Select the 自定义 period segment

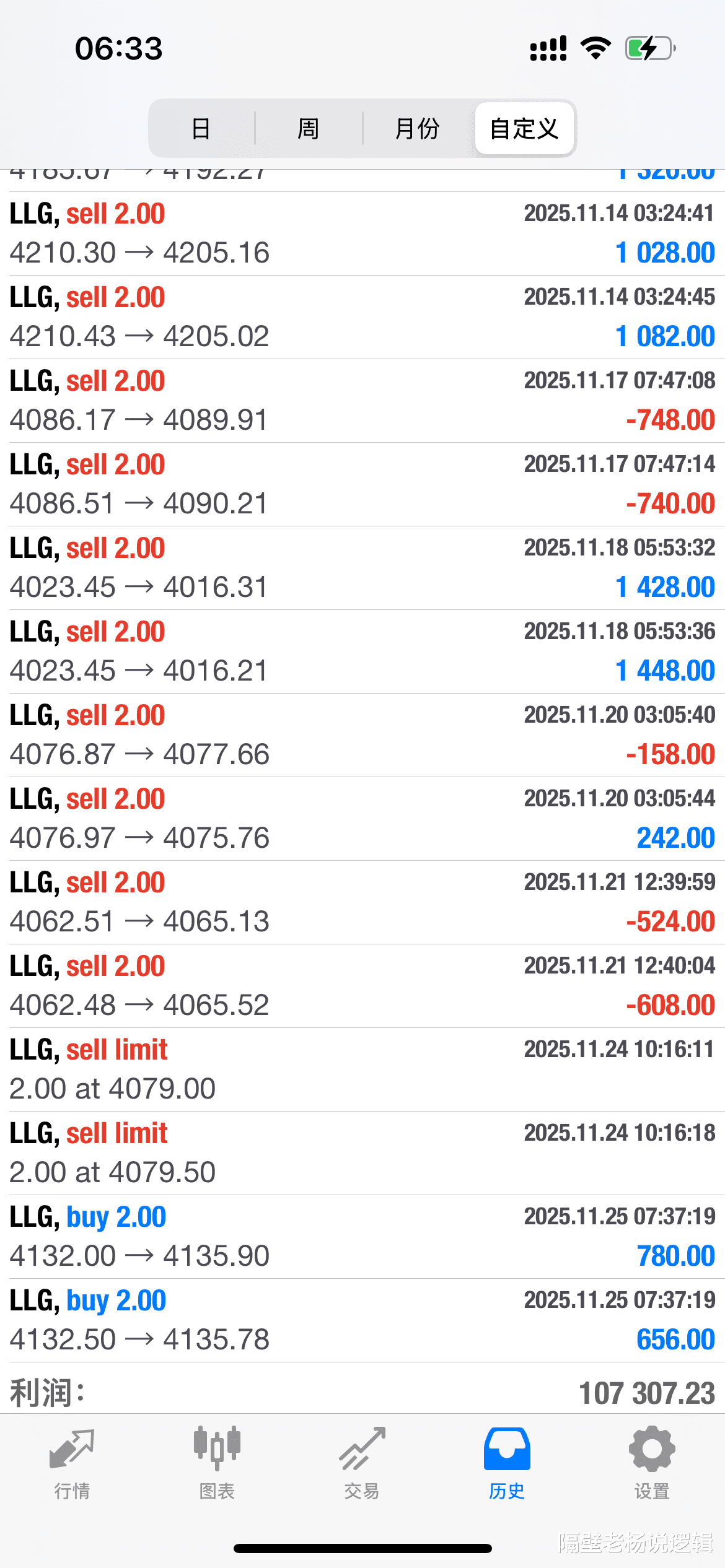524,129
